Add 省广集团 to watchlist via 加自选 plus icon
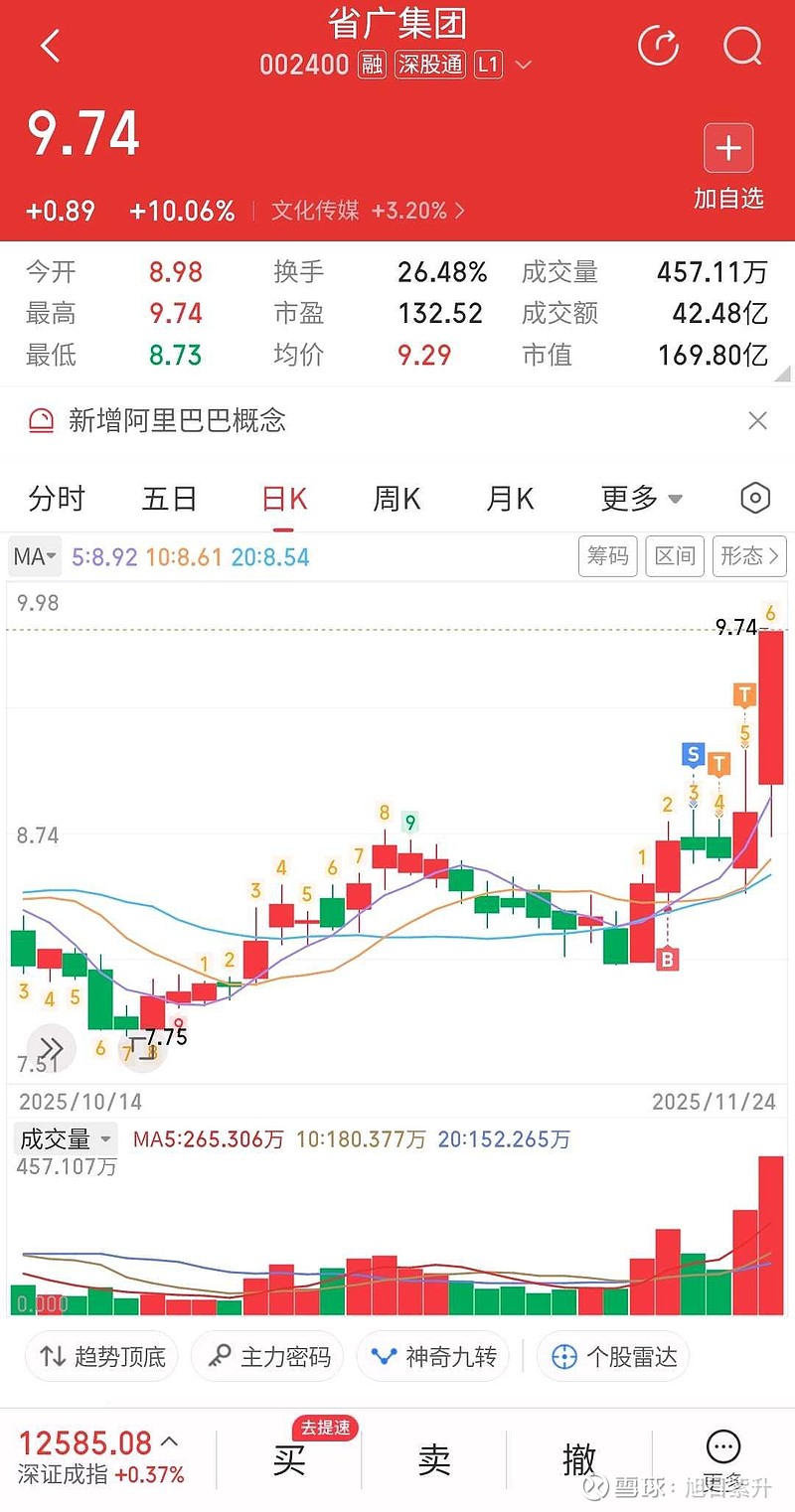Image resolution: width=795 pixels, height=1512 pixels. coord(727,147)
